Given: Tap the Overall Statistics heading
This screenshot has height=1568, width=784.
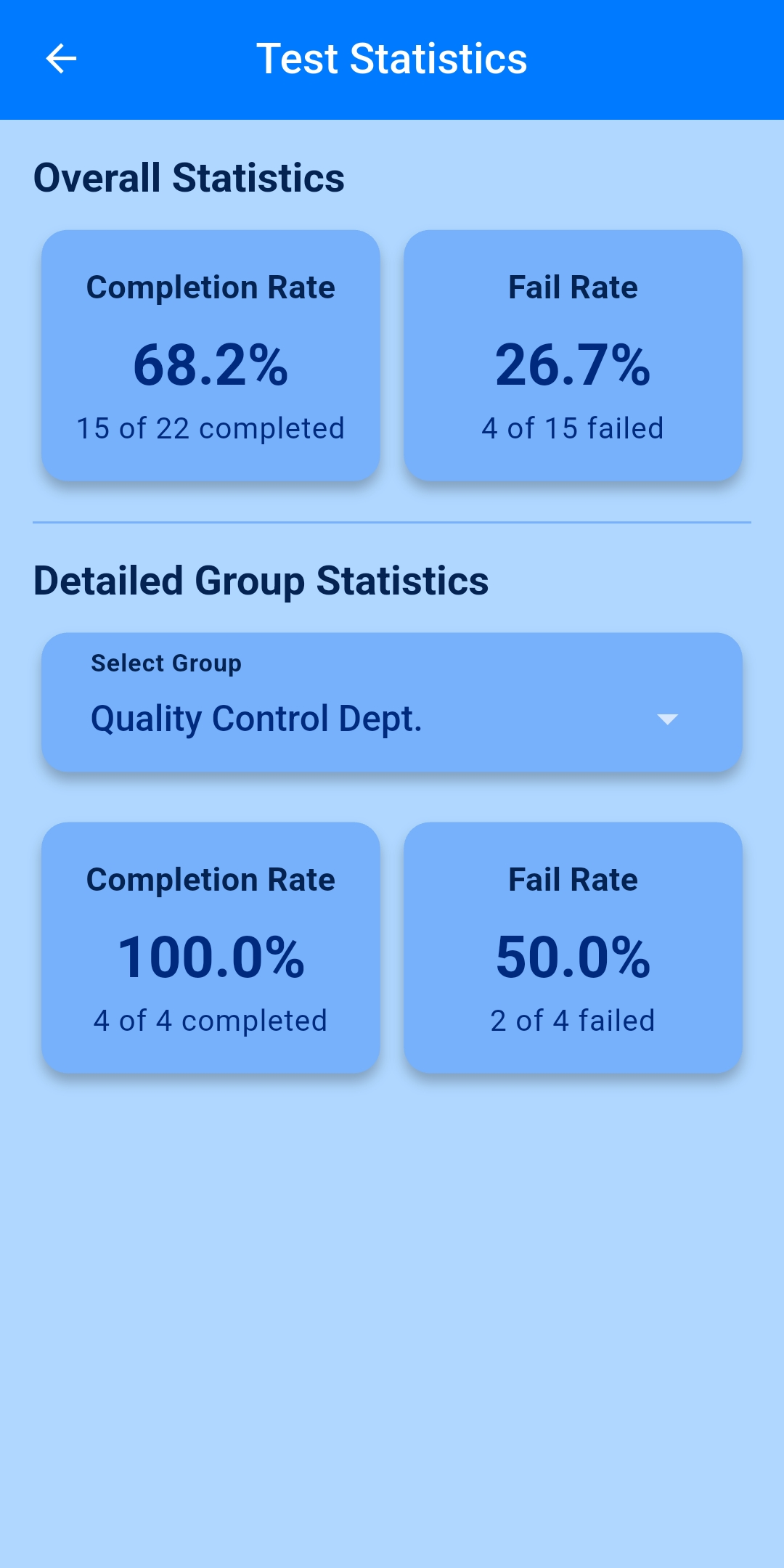Looking at the screenshot, I should pos(189,178).
